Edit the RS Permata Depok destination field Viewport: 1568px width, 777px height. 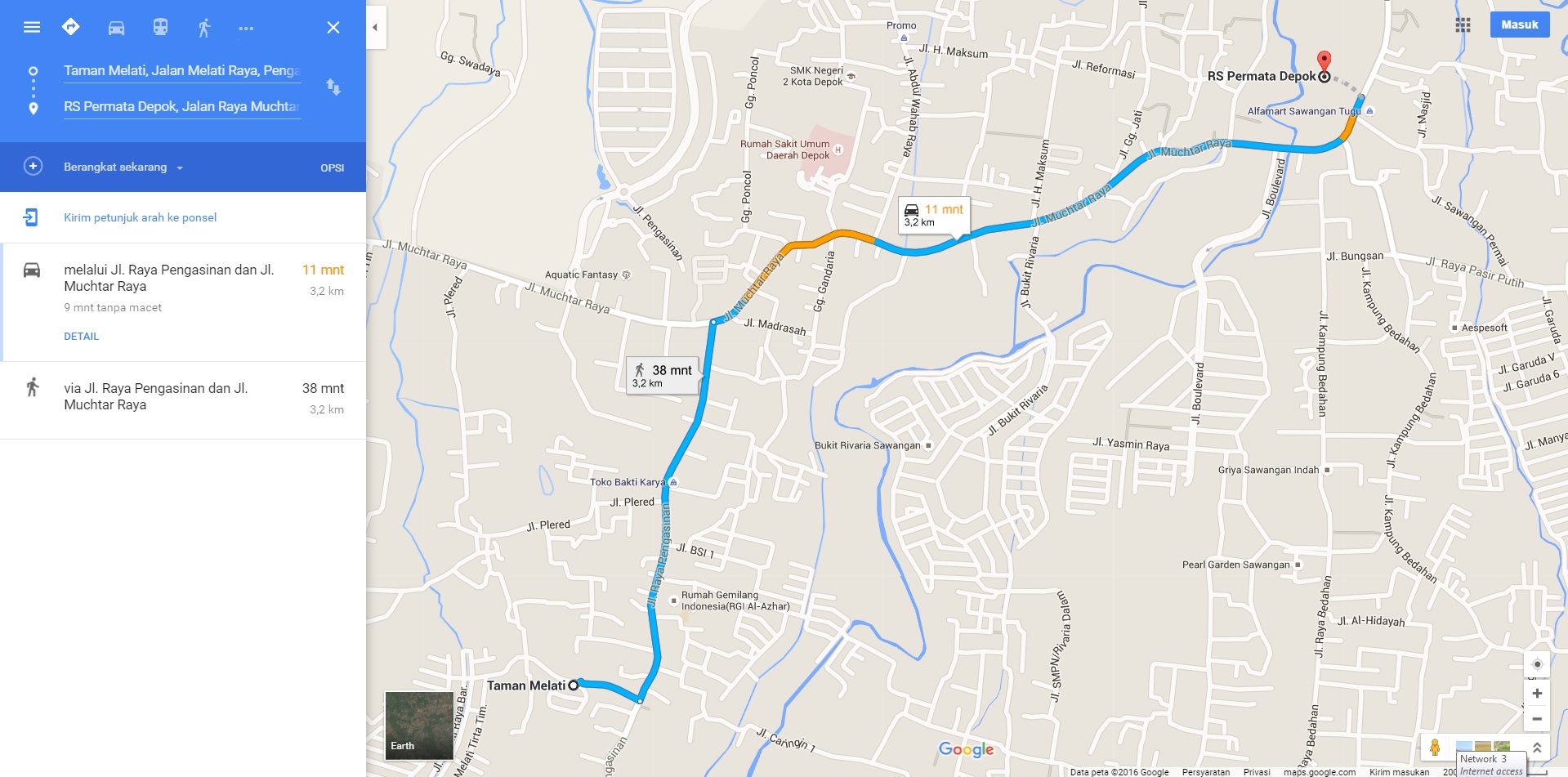click(182, 107)
